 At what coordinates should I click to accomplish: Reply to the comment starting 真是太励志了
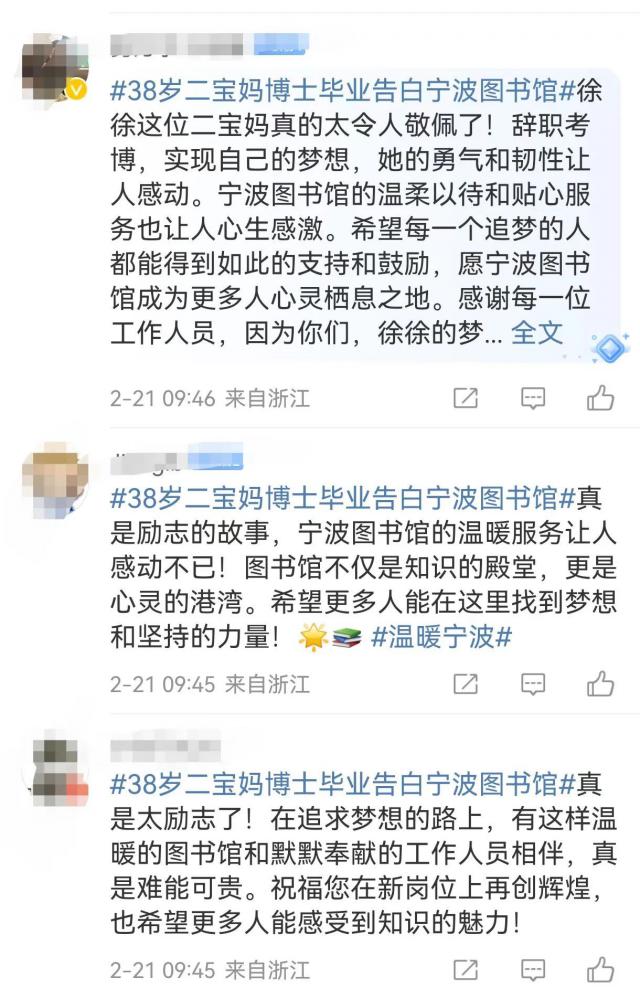point(534,969)
